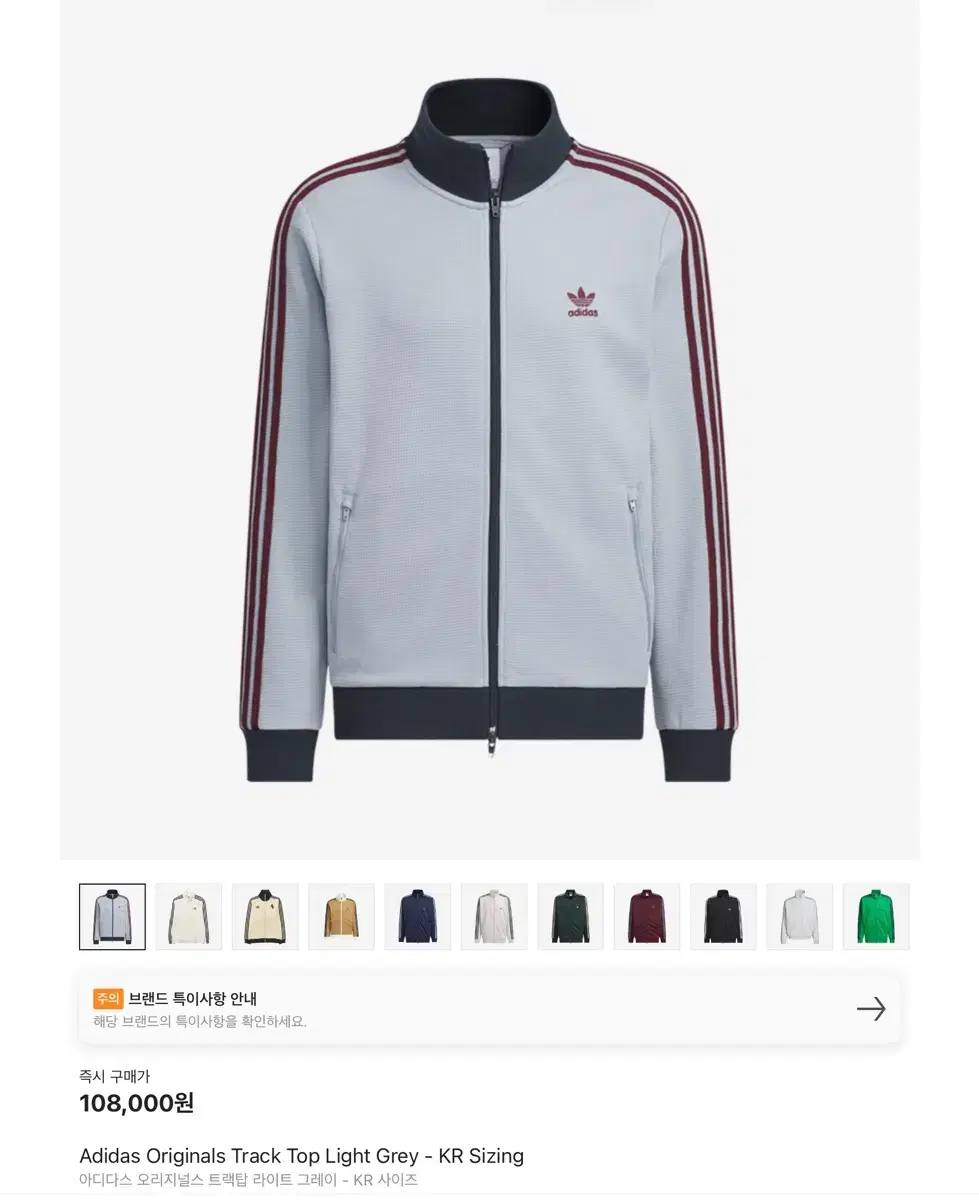Select the white track top with grey stripes
Image resolution: width=979 pixels, height=1200 pixels.
(x=494, y=916)
